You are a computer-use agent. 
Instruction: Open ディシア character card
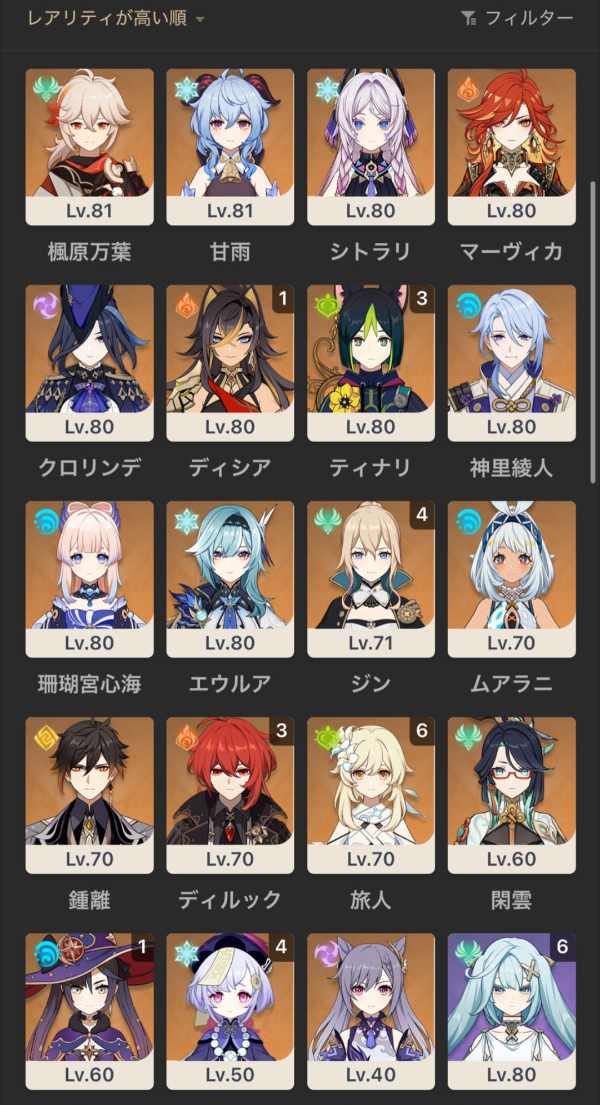pos(230,362)
